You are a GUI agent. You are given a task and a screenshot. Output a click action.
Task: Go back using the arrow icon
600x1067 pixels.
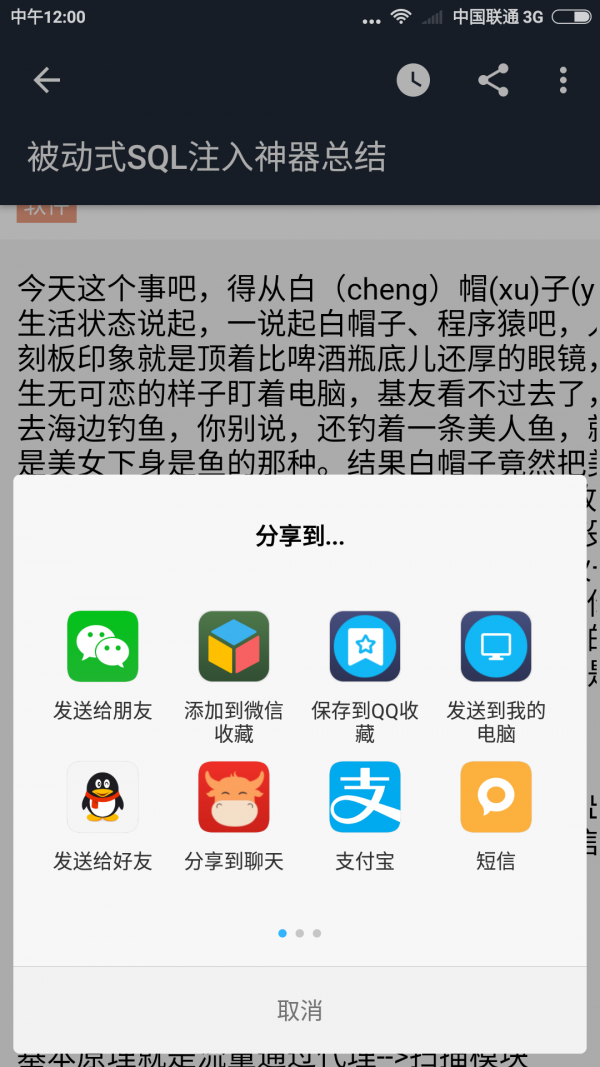(47, 81)
